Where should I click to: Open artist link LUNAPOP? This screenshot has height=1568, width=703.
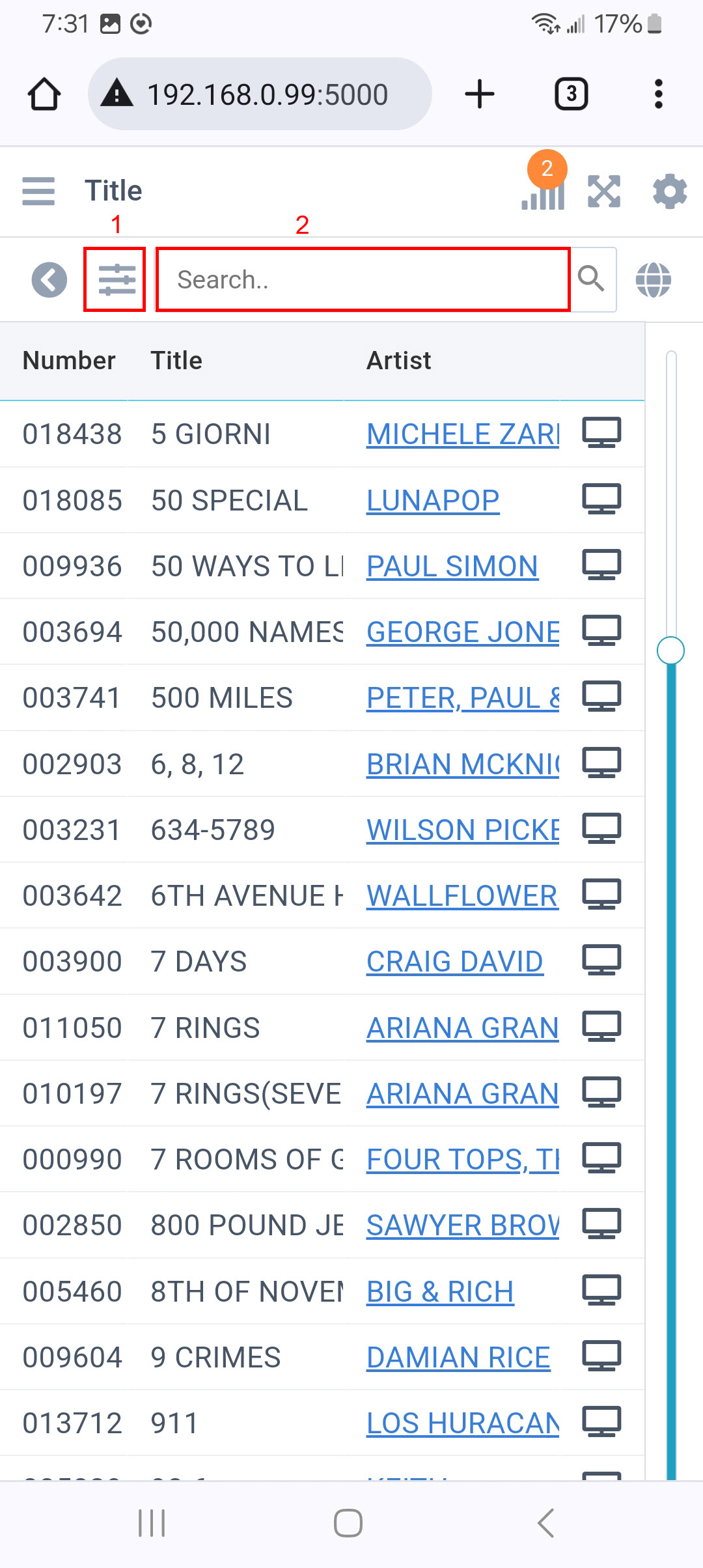tap(433, 501)
